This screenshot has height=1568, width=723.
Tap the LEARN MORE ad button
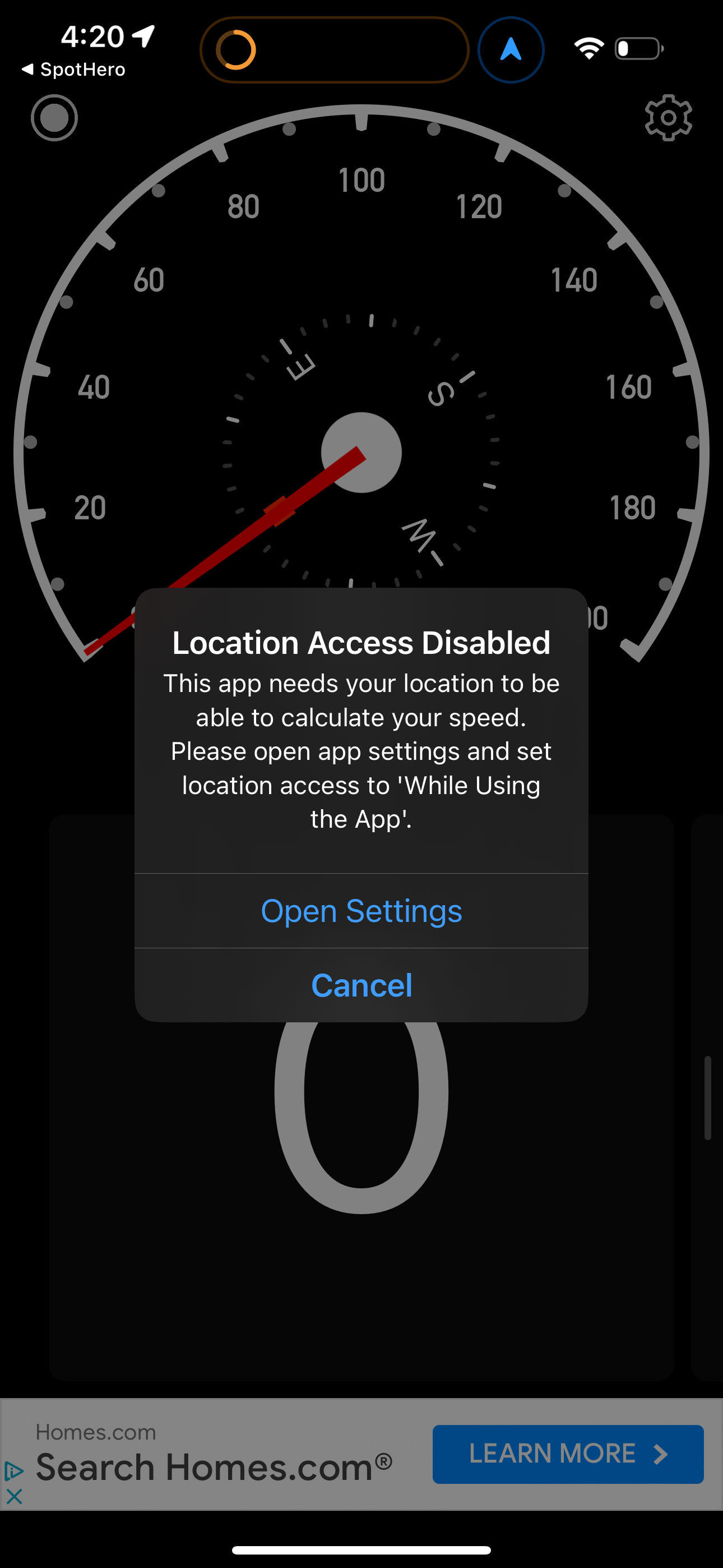567,1454
